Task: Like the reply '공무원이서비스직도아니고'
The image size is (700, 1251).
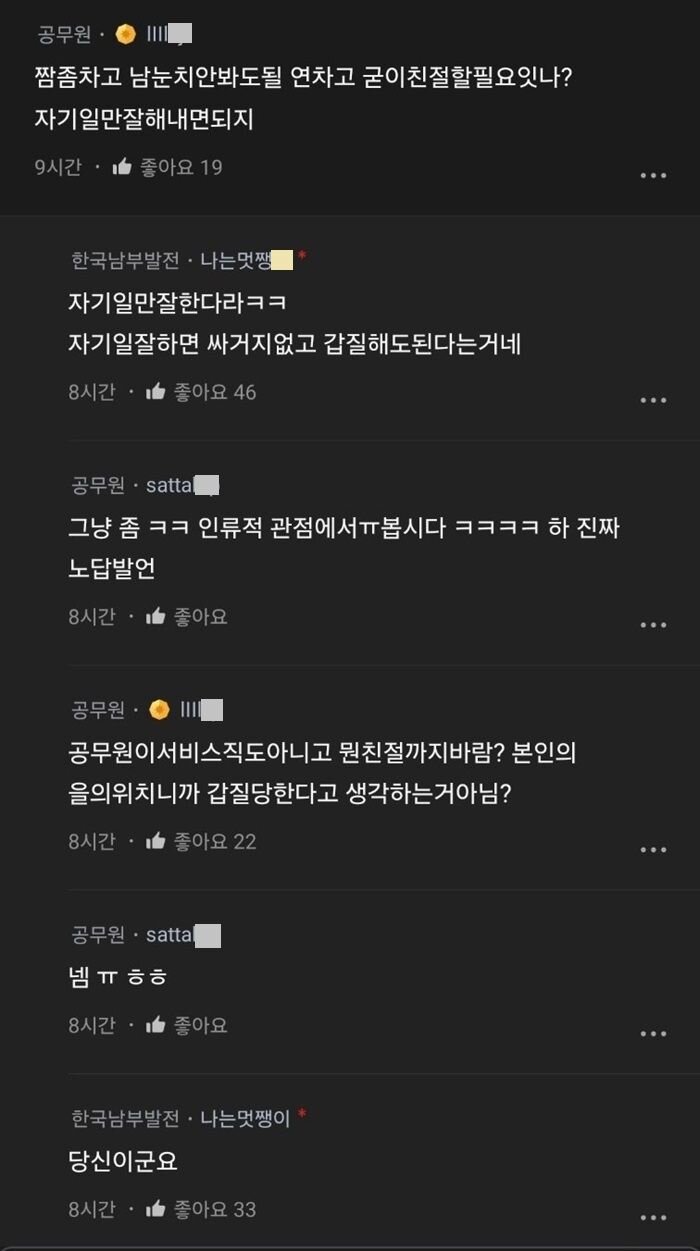Action: click(x=155, y=842)
